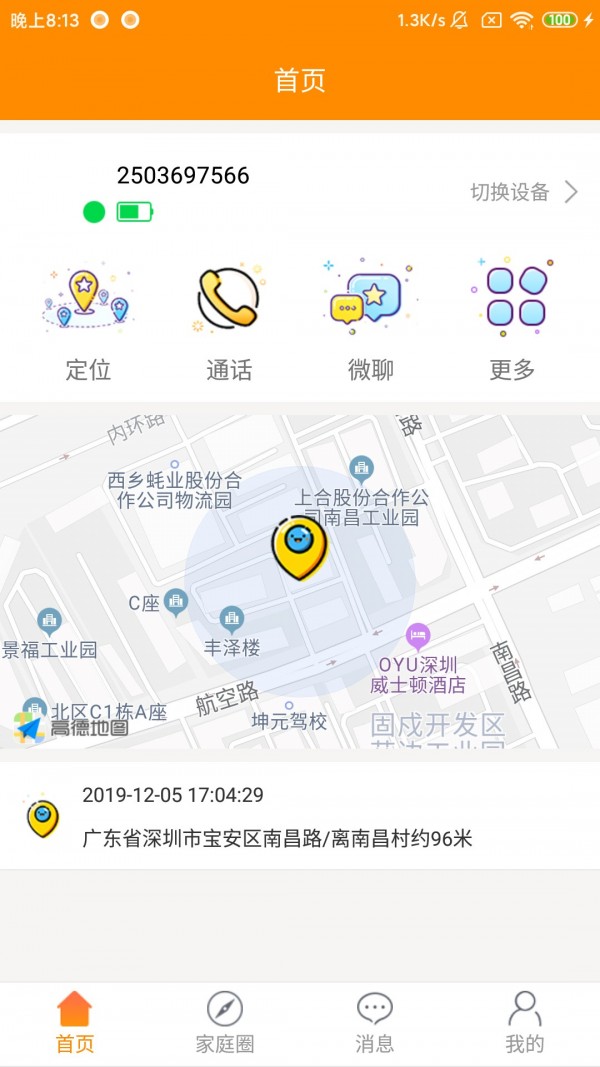
Task: Switch to the 家庭圈 tab
Action: [225, 1023]
